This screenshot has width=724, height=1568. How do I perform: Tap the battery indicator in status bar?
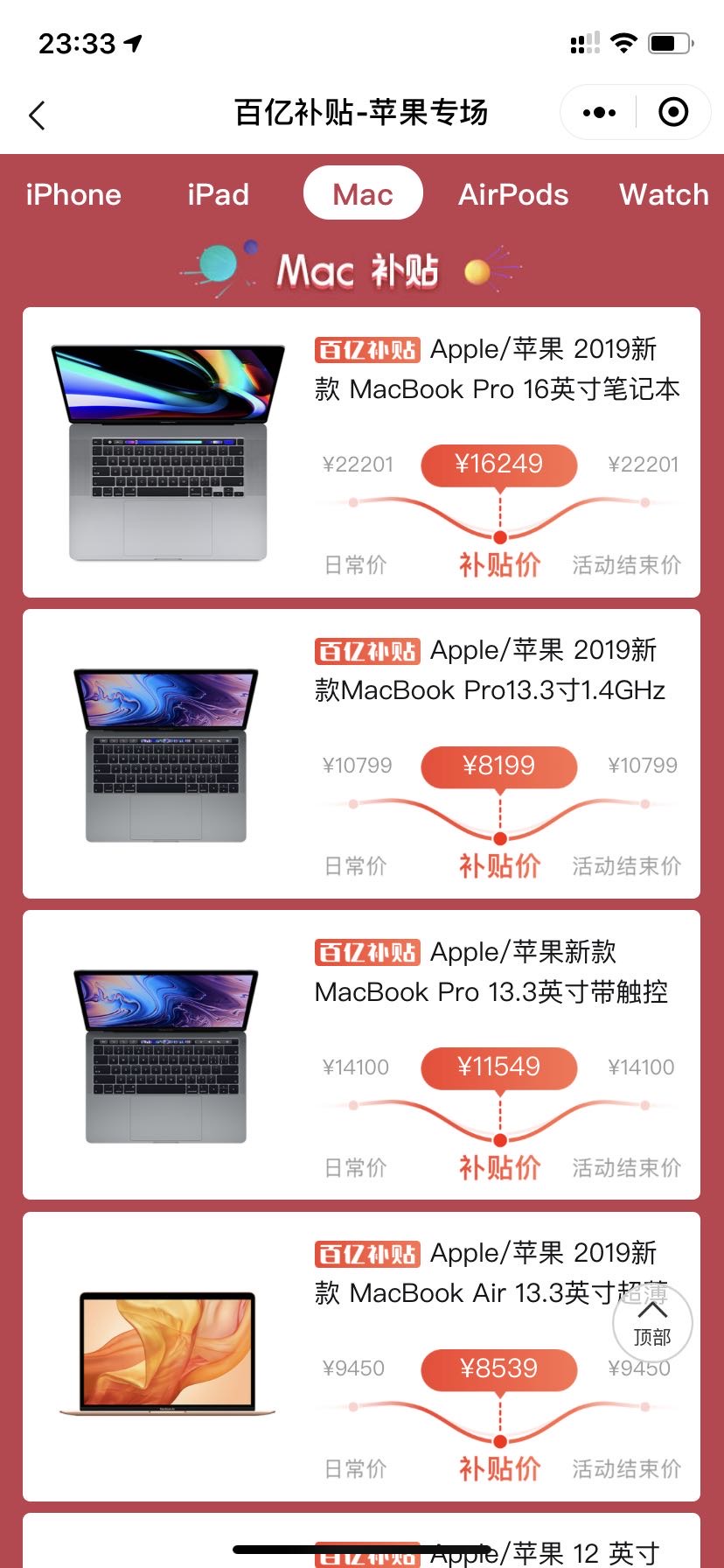point(668,43)
